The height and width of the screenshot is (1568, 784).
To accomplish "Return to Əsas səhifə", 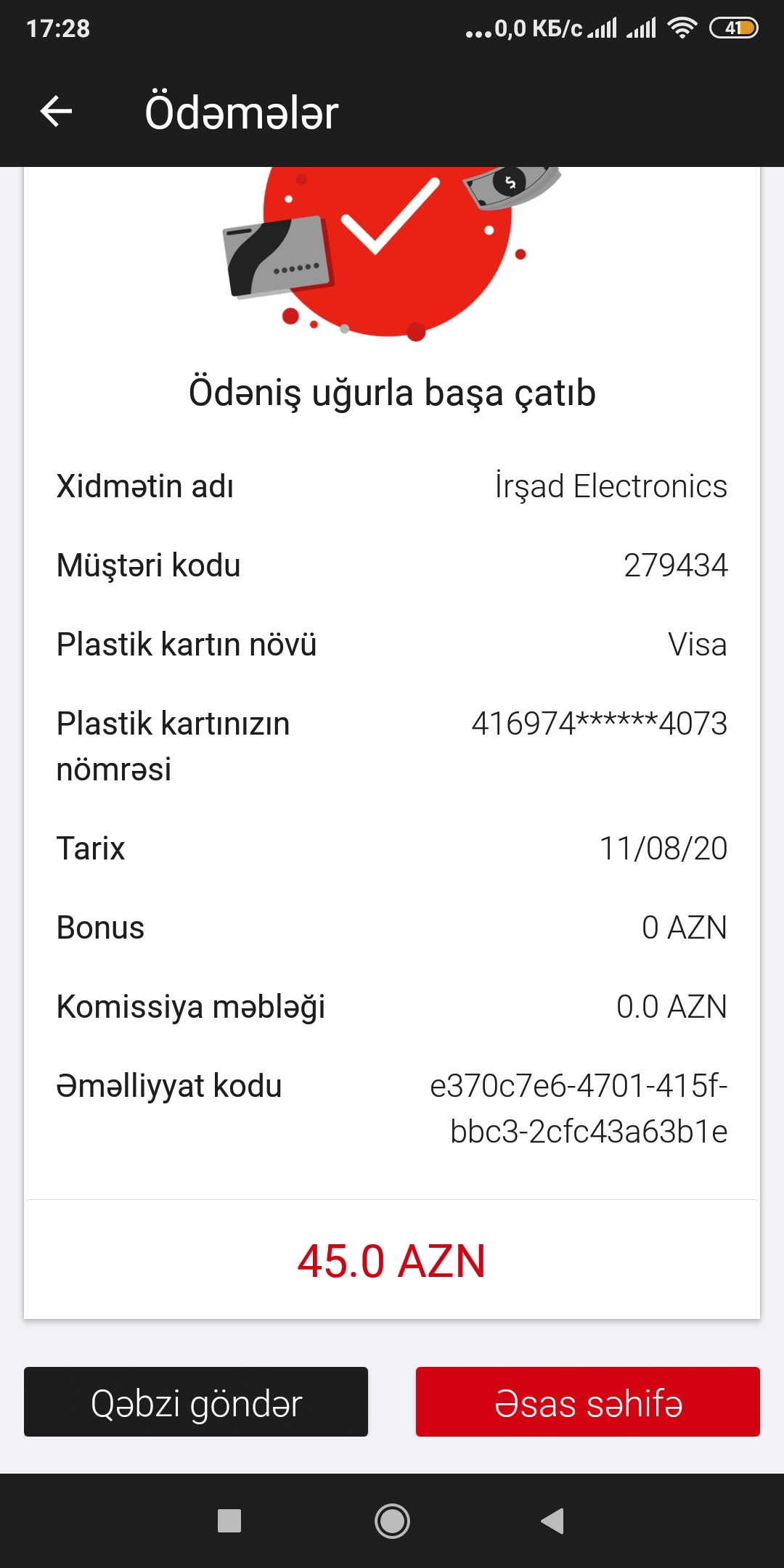I will [x=588, y=1402].
